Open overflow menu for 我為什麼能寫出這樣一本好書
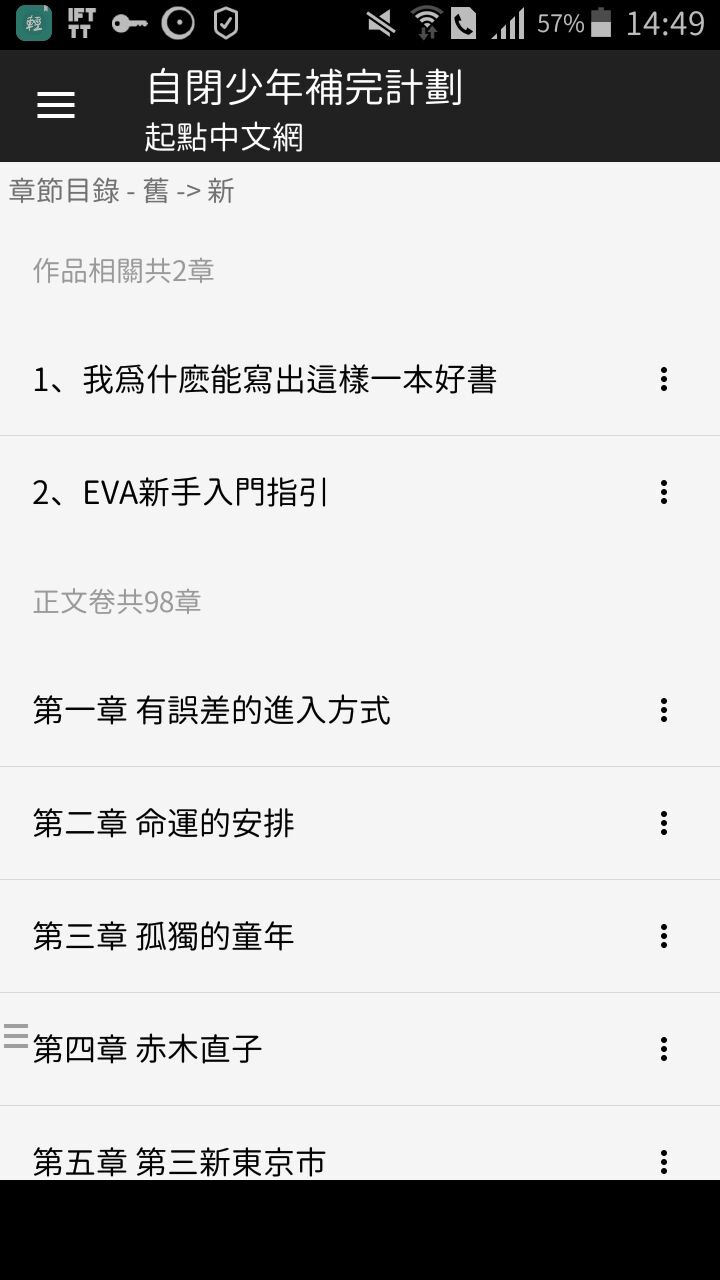Viewport: 720px width, 1280px height. pos(663,379)
